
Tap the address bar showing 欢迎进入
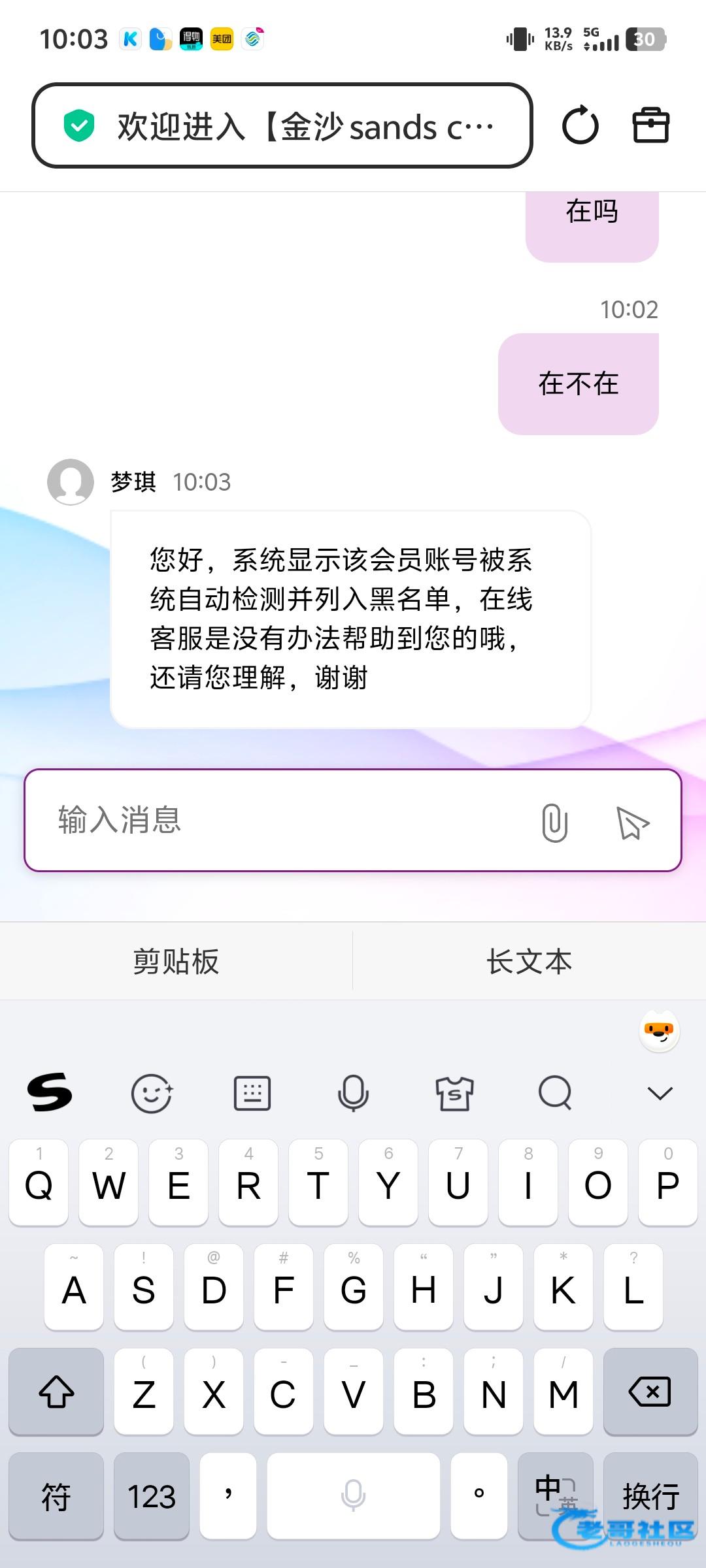(x=282, y=125)
